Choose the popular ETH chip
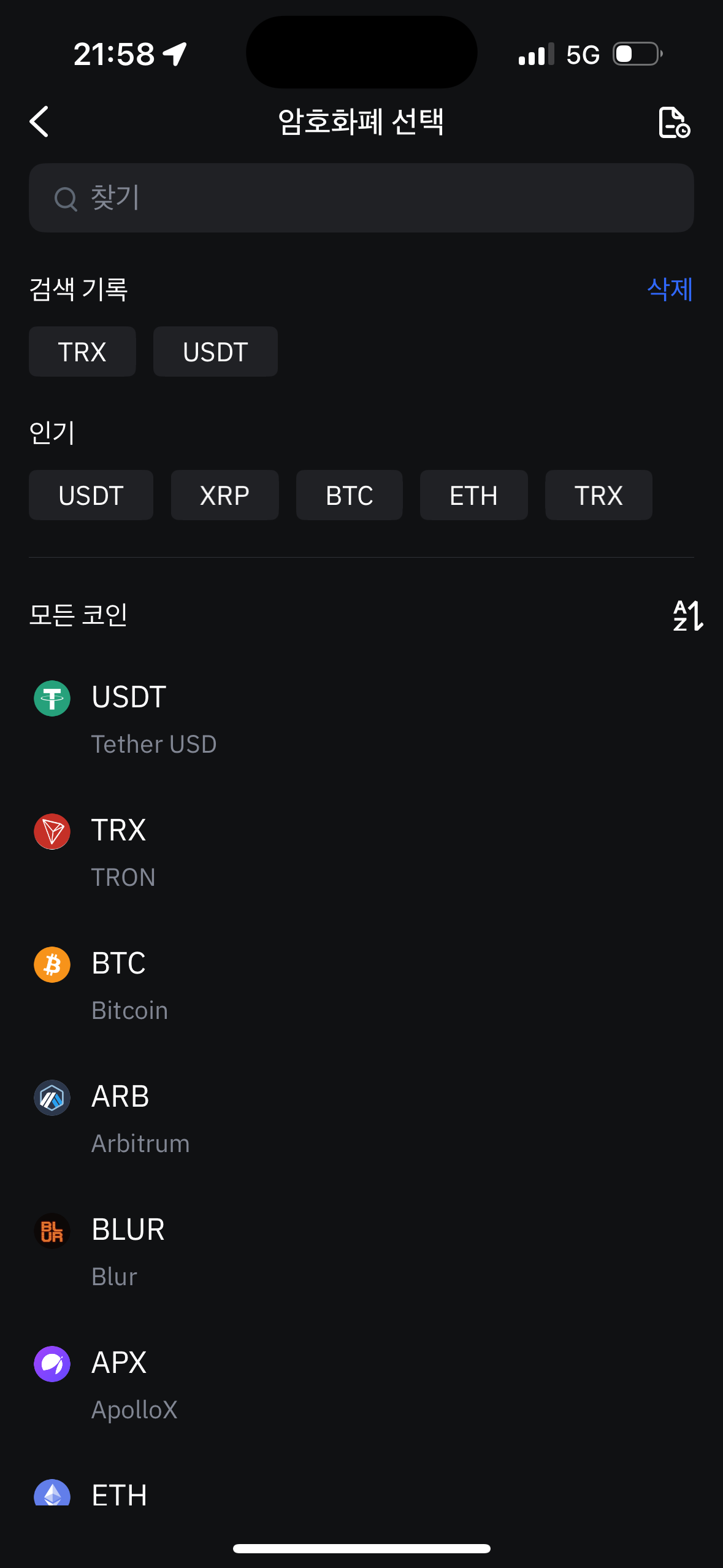 473,495
